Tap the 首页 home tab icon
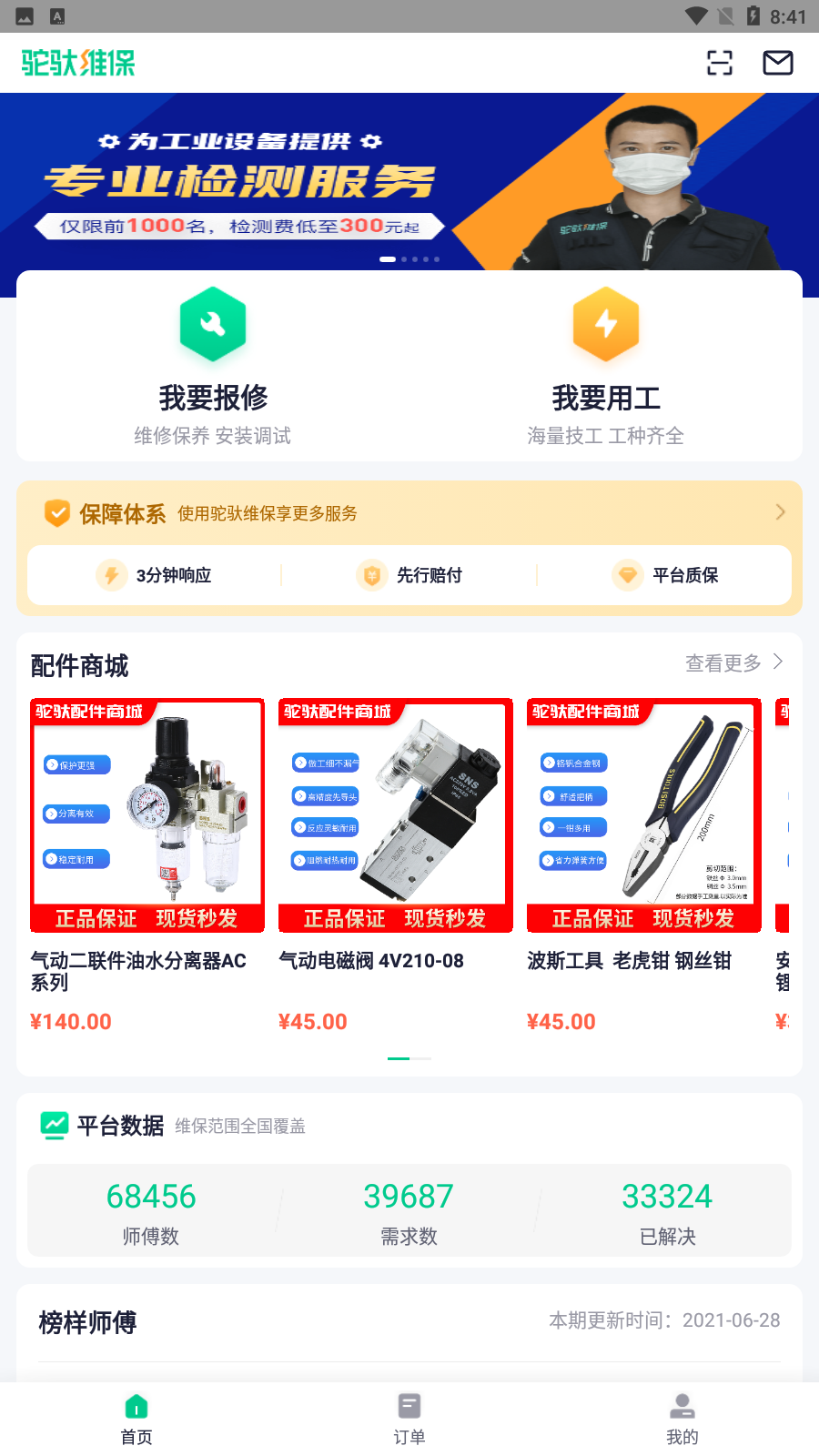Viewport: 819px width, 1456px height. tap(136, 1406)
